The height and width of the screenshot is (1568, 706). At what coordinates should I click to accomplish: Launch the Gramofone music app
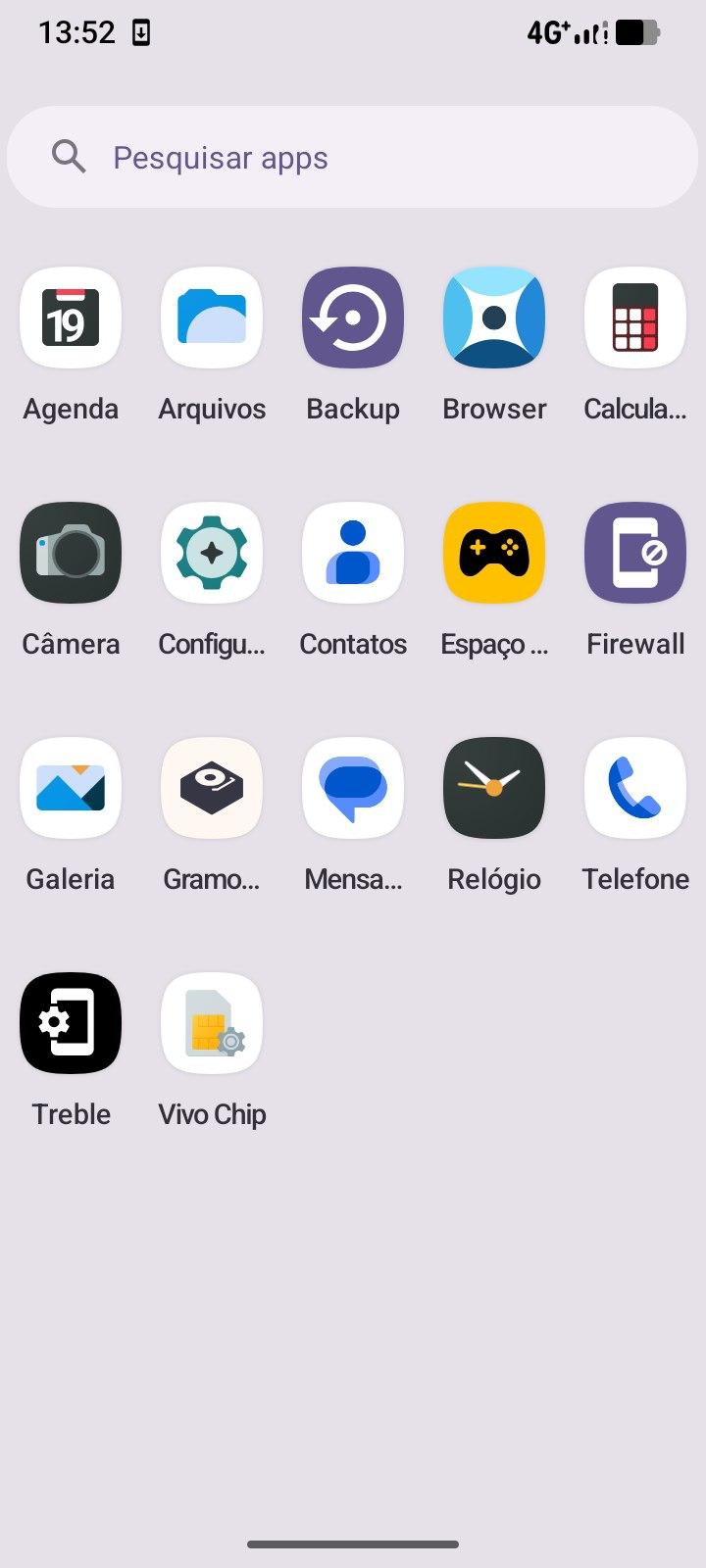tap(212, 789)
